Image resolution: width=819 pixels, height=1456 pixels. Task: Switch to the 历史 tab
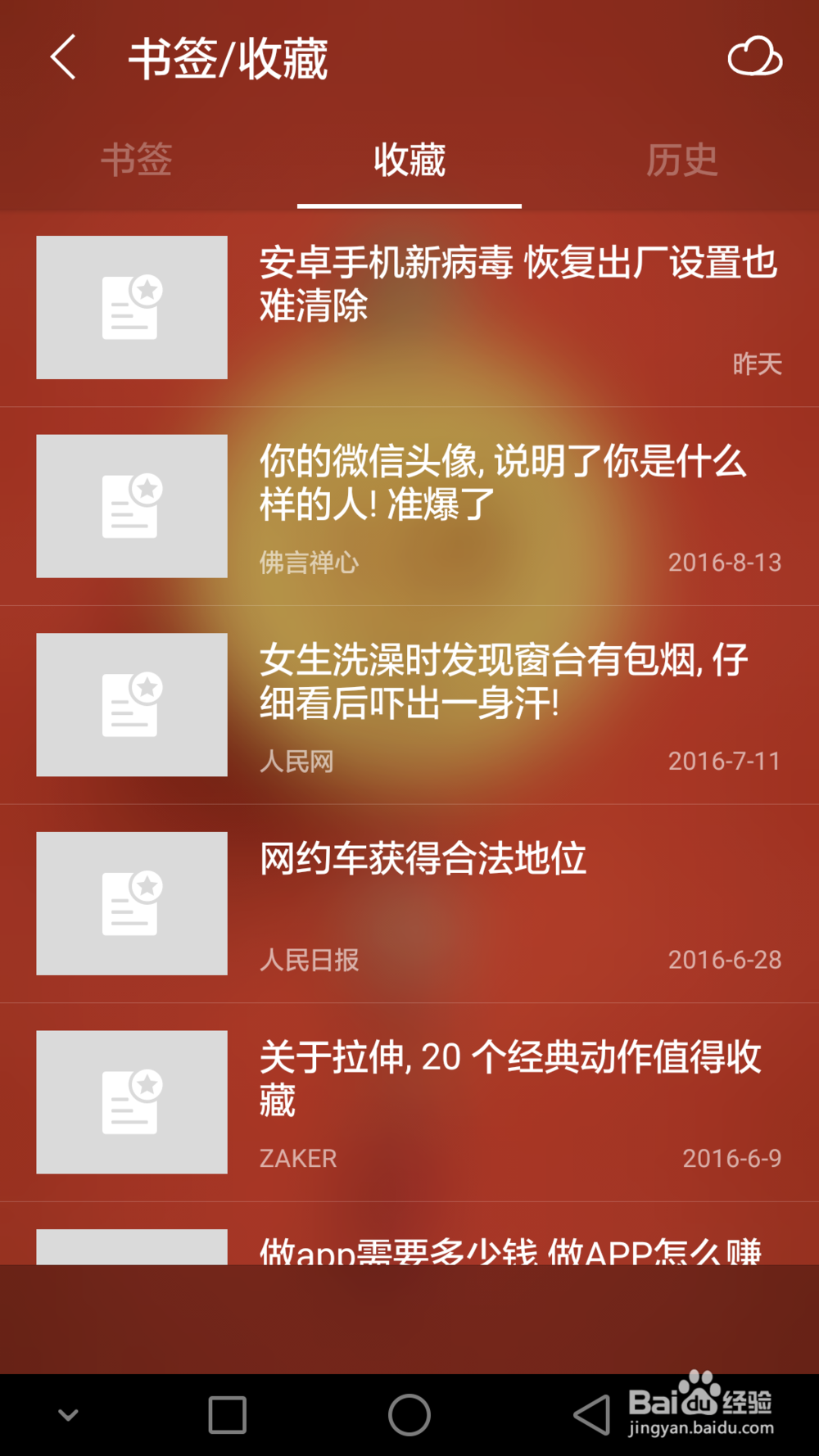point(681,160)
